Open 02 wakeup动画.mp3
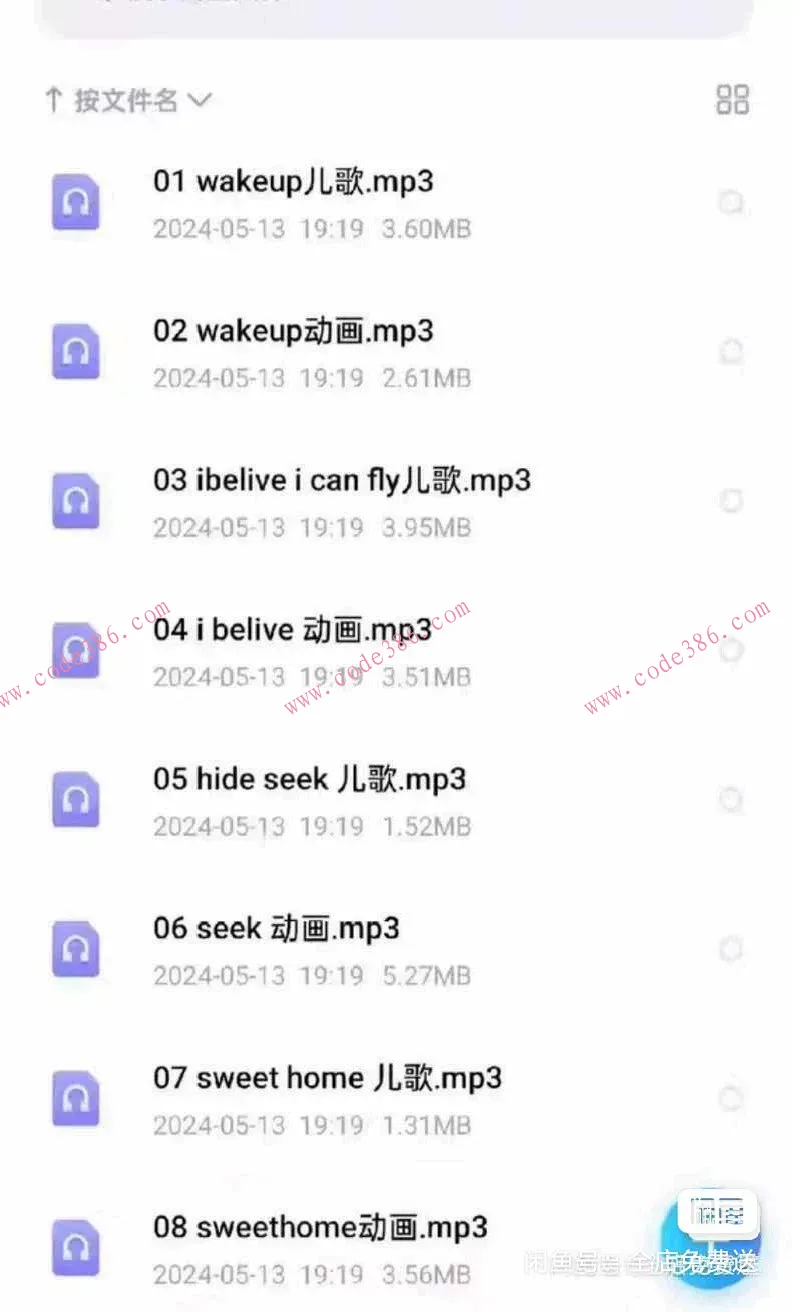The image size is (792, 1312). [293, 331]
